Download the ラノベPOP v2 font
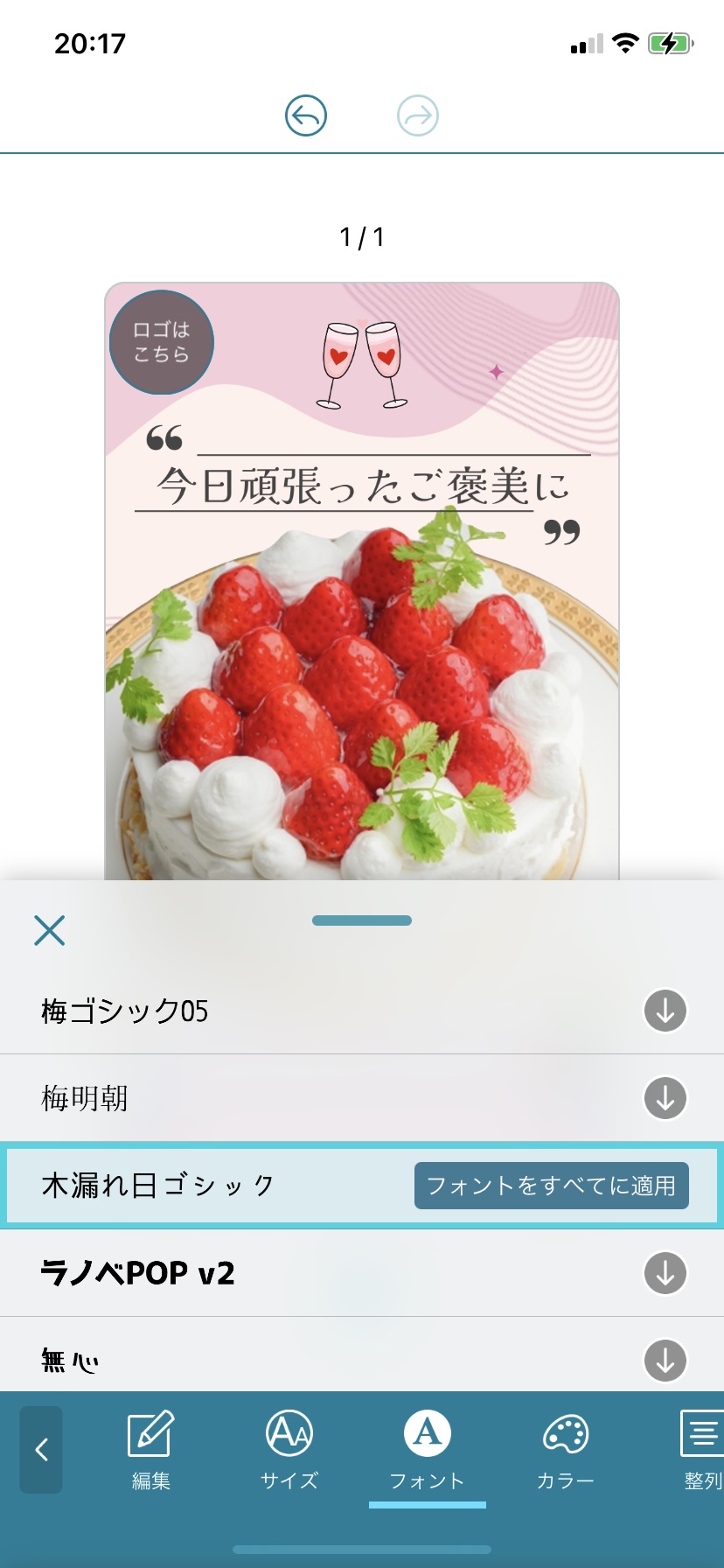 point(665,1273)
